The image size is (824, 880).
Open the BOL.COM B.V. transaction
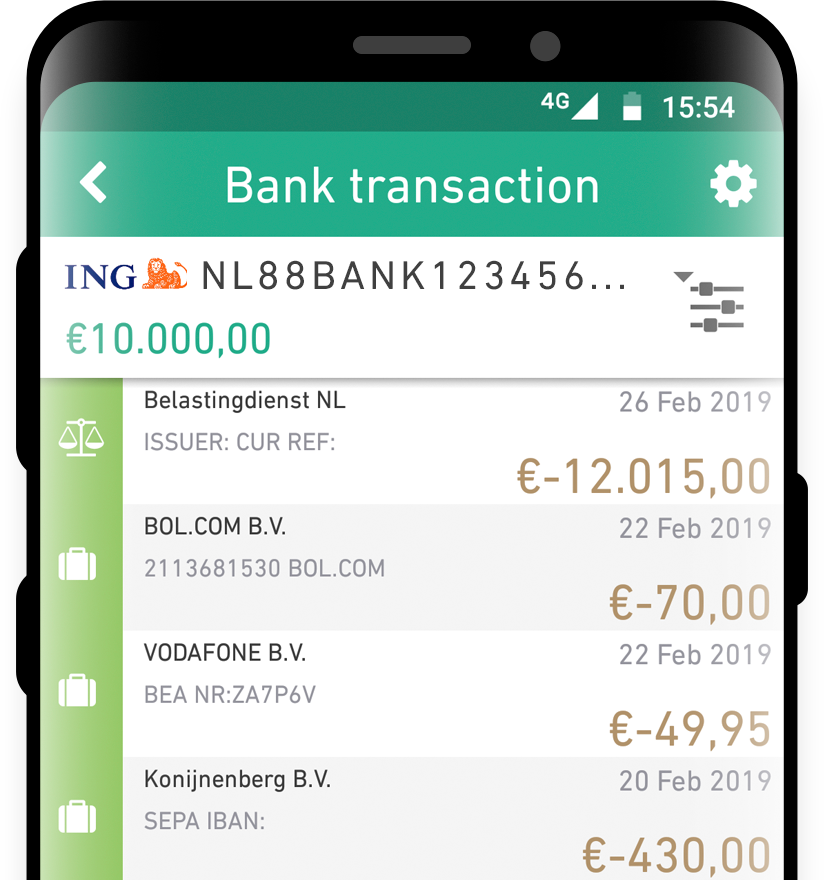coord(450,567)
